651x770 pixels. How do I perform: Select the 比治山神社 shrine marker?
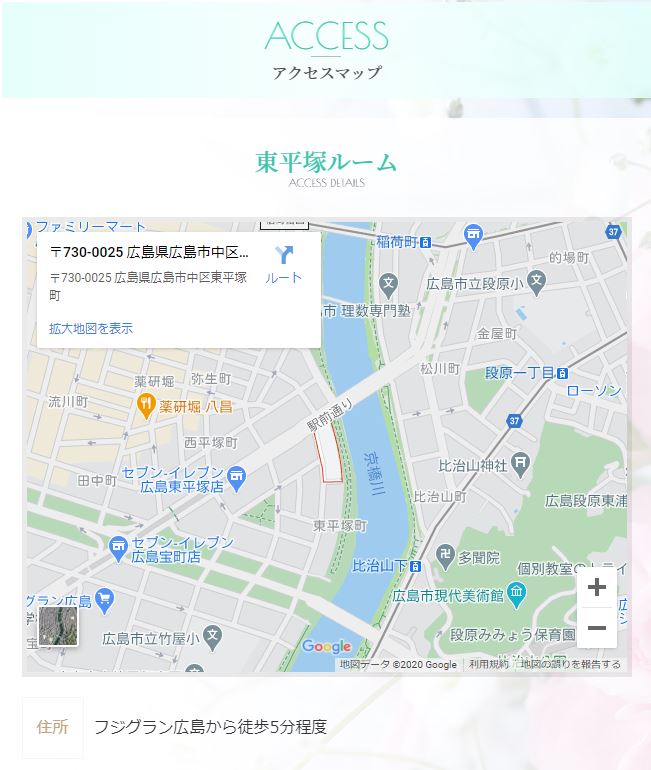tap(521, 463)
